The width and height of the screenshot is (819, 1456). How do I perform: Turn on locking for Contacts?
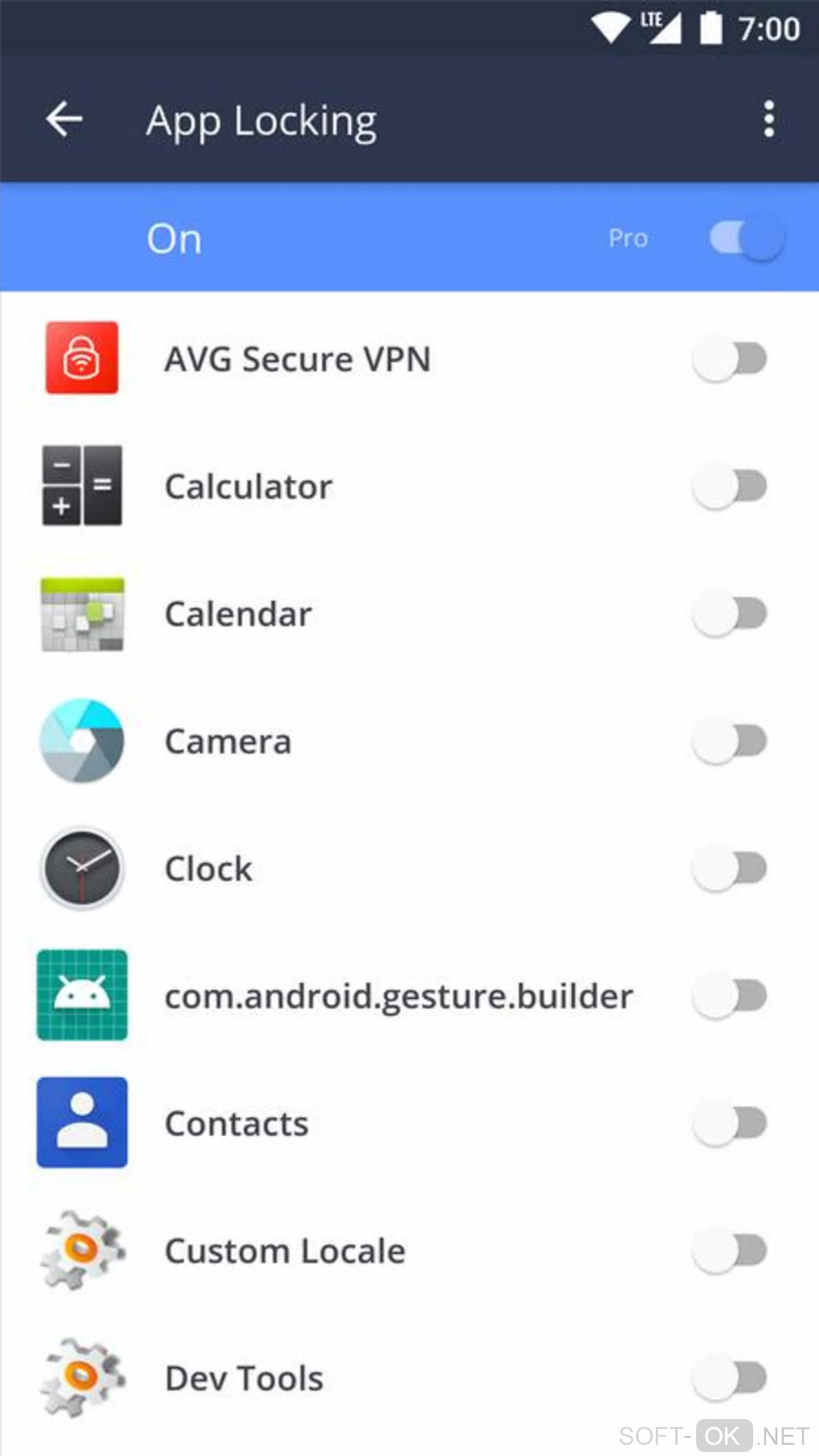[x=730, y=1124]
